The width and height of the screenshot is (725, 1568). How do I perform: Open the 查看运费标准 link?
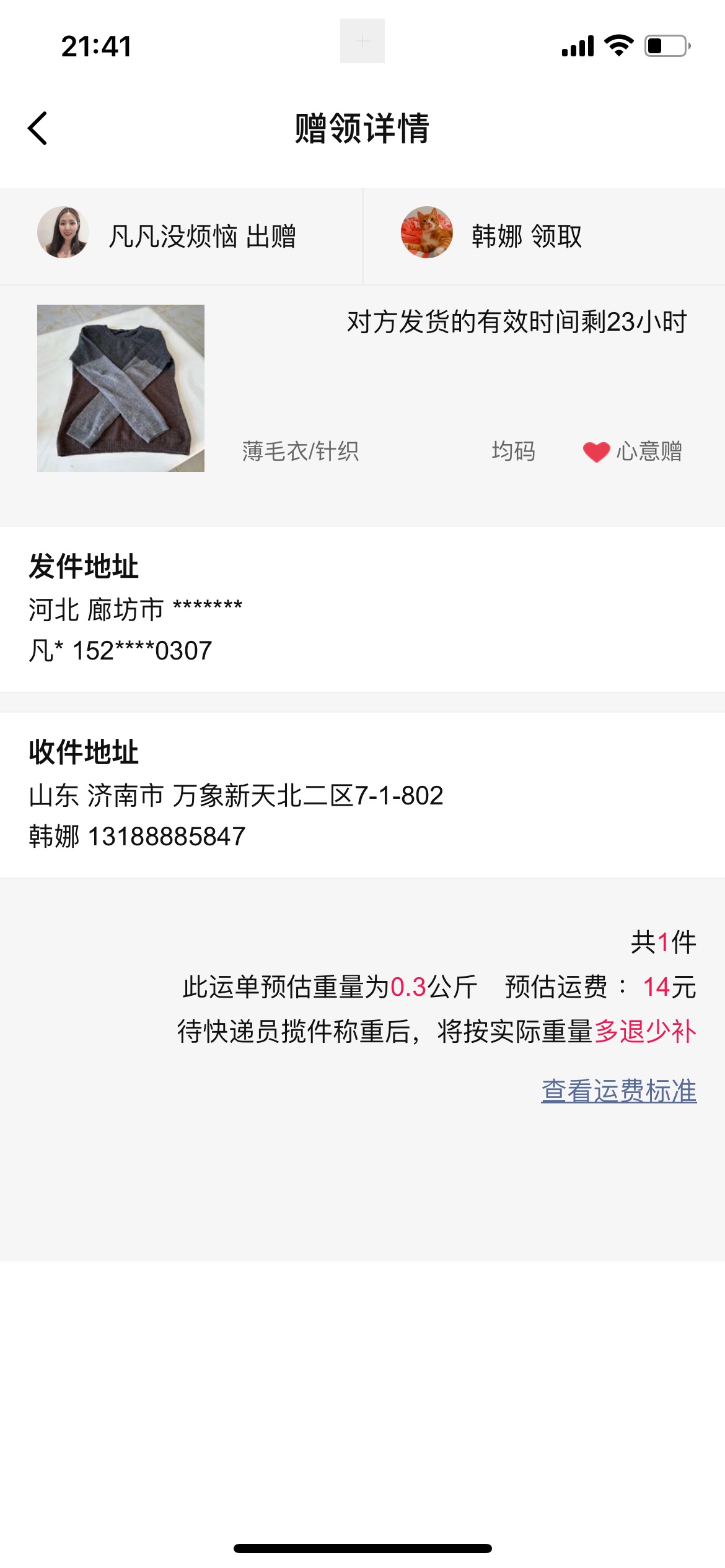(x=618, y=1091)
